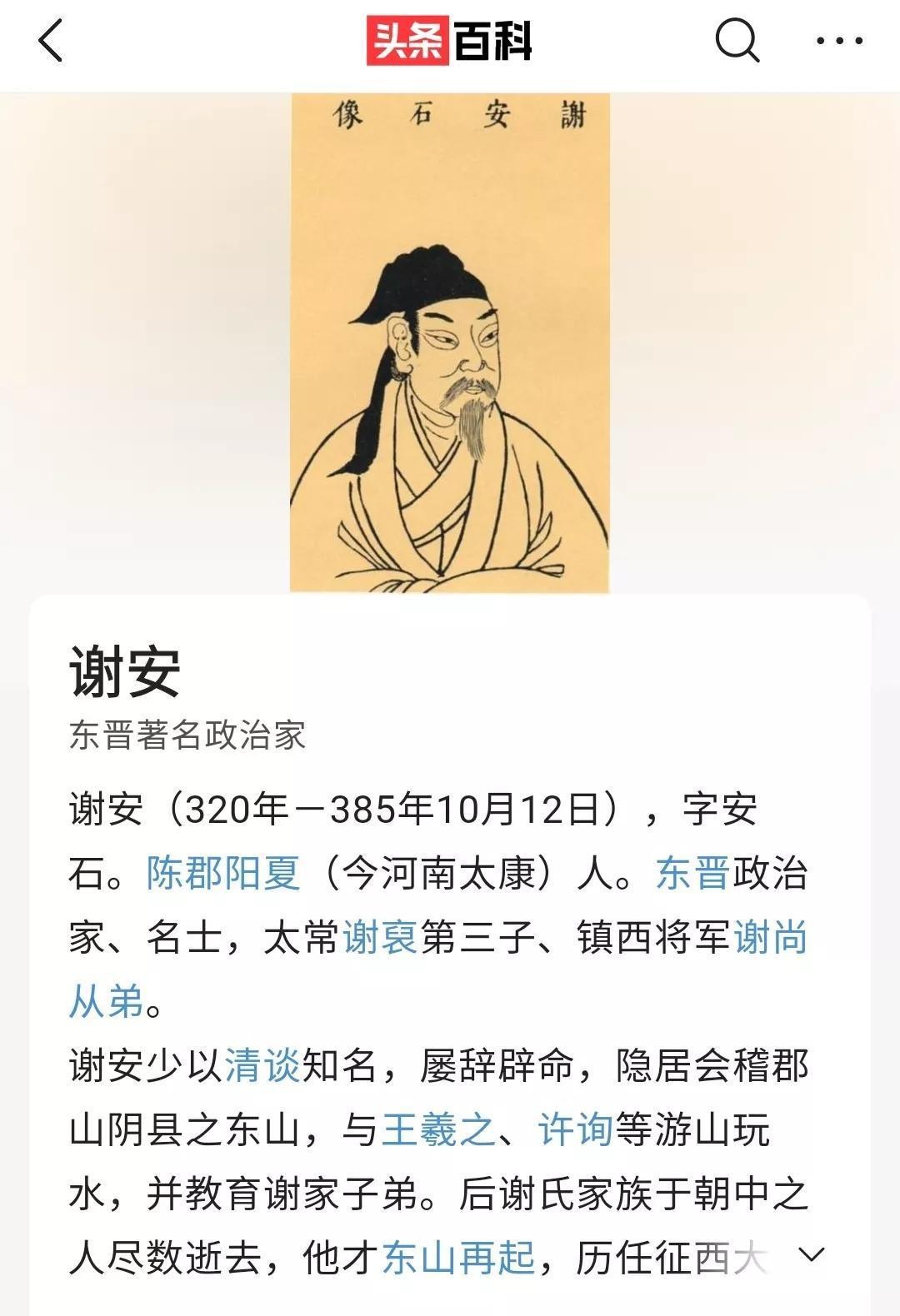Open the 许询 link
Viewport: 900px width, 1316px height.
tap(575, 1130)
